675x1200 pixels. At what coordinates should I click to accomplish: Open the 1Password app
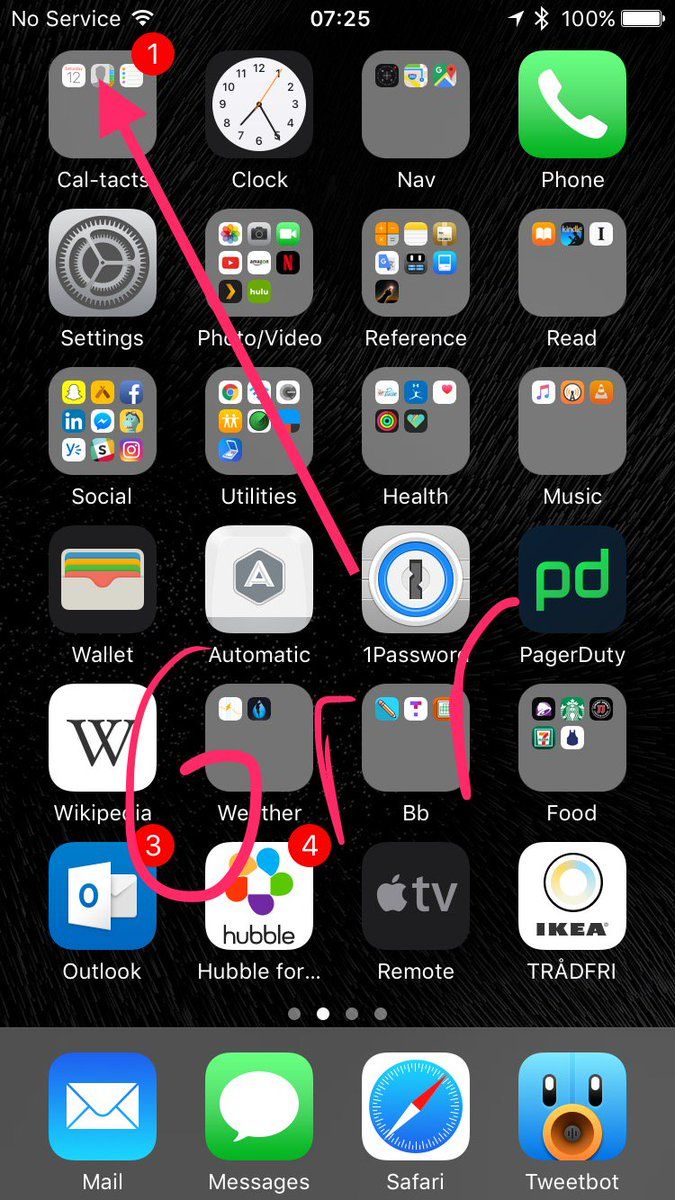coord(415,579)
